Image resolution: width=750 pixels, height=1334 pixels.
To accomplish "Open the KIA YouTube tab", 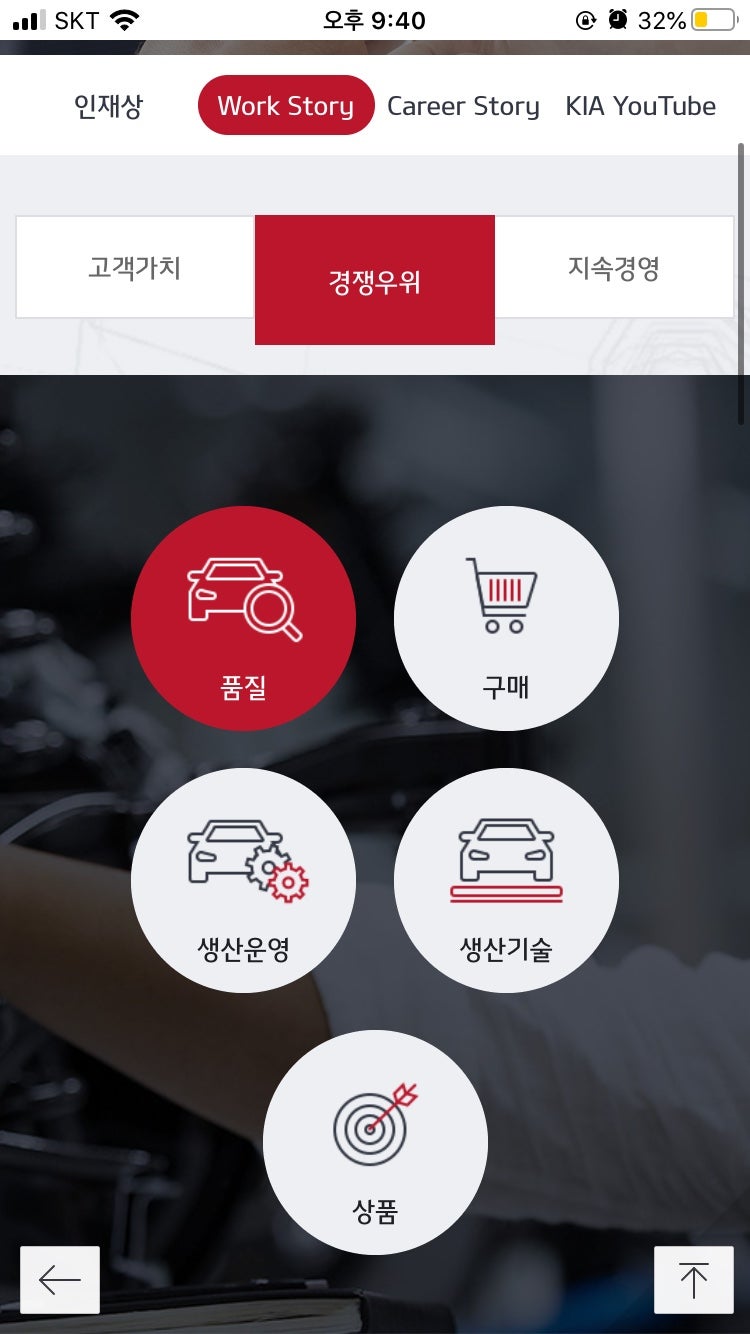I will [640, 106].
